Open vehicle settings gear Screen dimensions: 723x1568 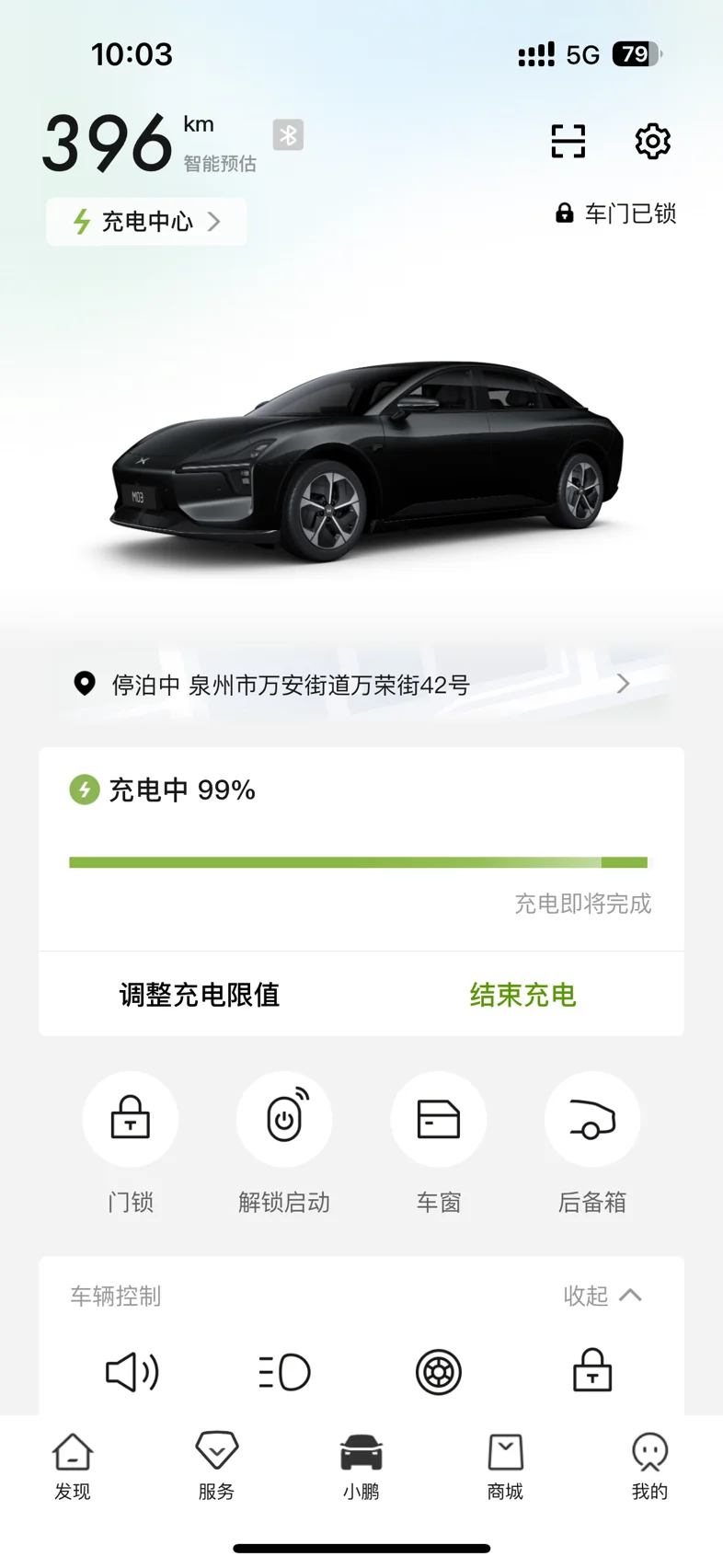click(652, 142)
